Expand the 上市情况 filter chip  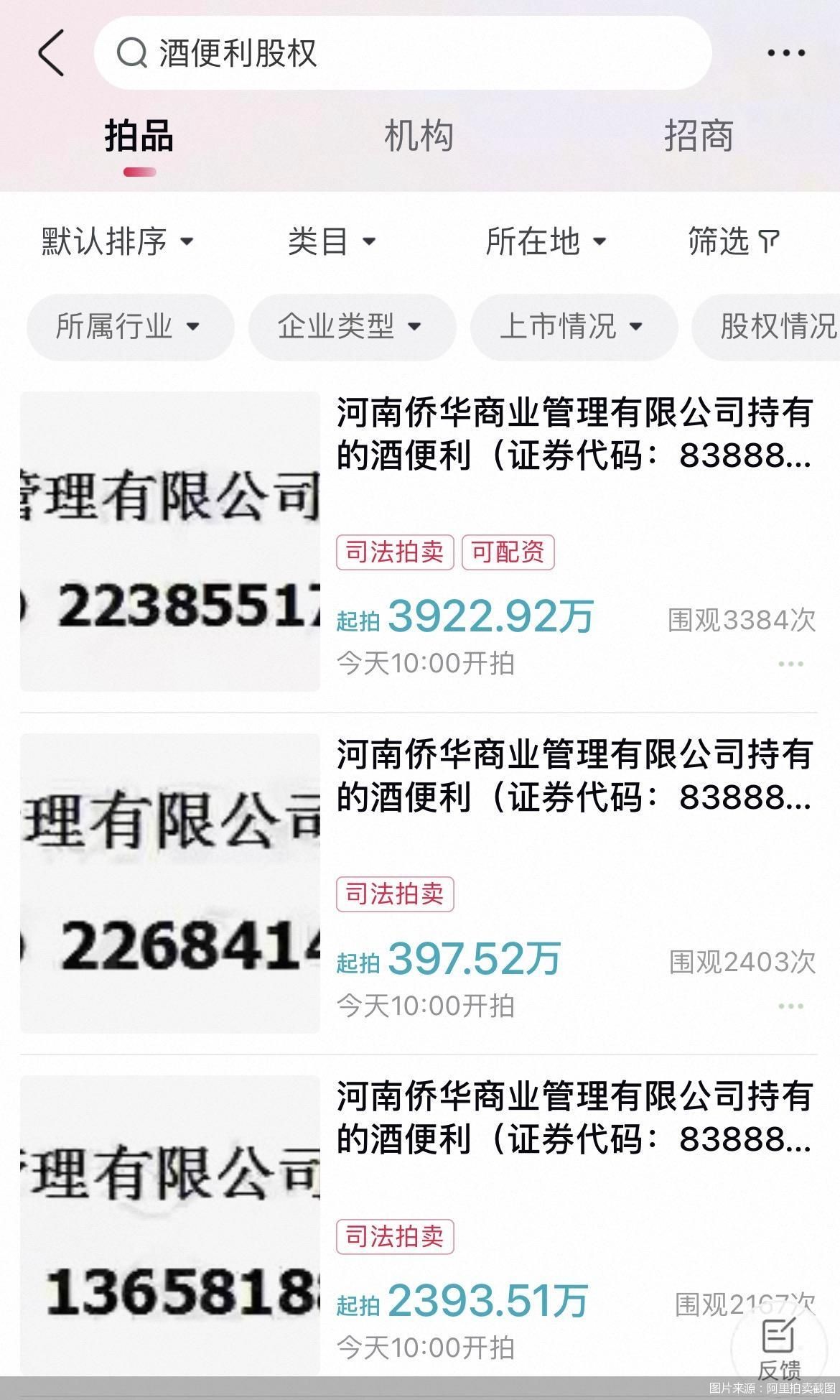tap(573, 327)
